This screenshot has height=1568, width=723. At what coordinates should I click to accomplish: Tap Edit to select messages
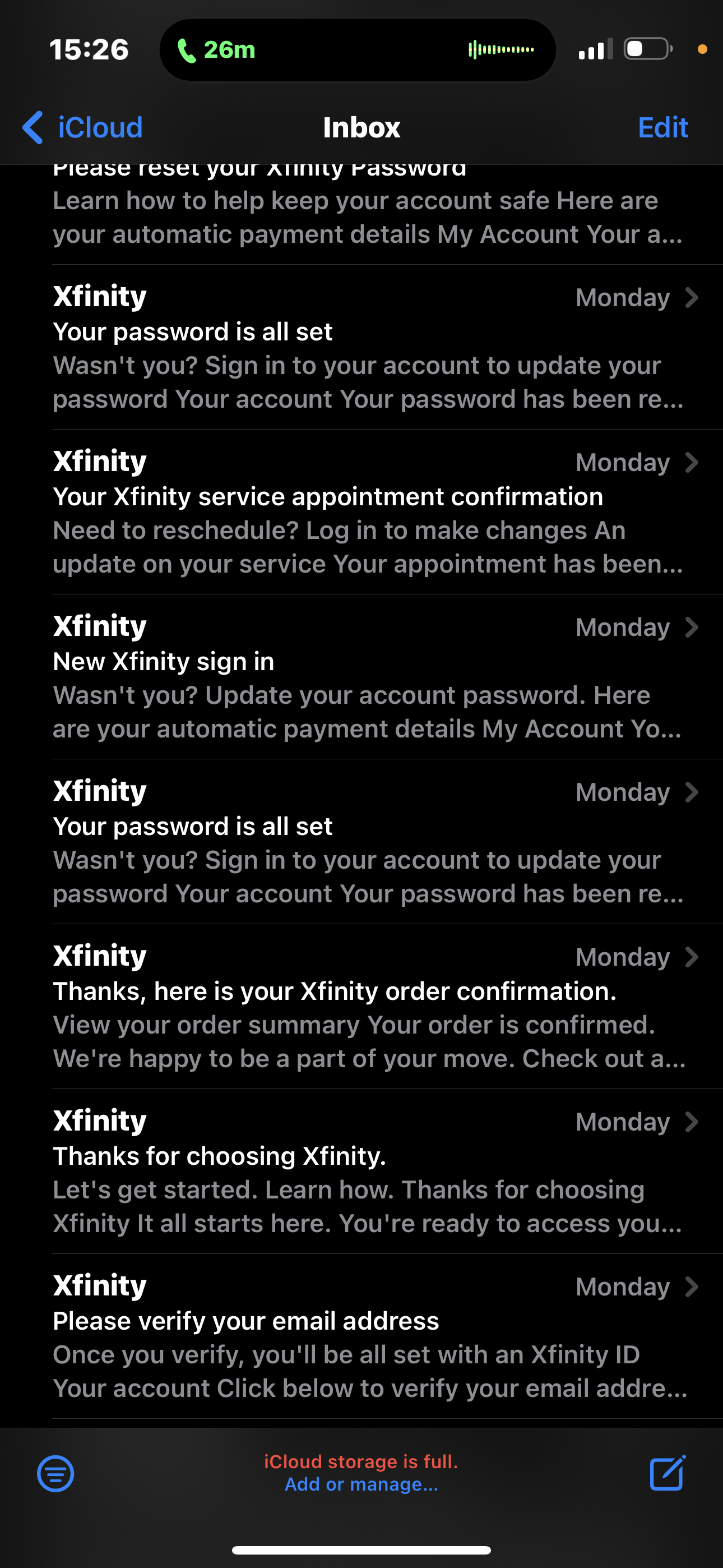[x=662, y=127]
